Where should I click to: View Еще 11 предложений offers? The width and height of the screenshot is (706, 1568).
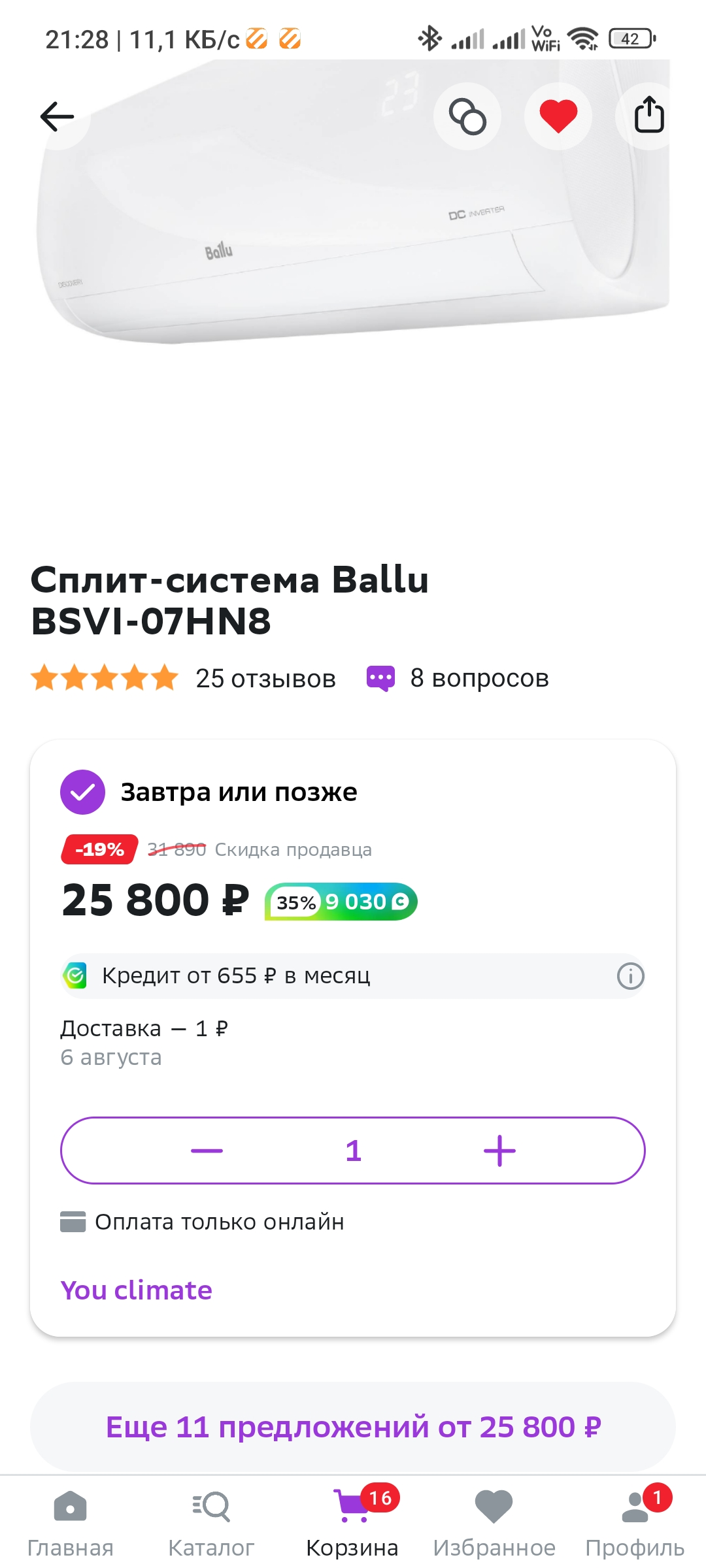tap(353, 1427)
